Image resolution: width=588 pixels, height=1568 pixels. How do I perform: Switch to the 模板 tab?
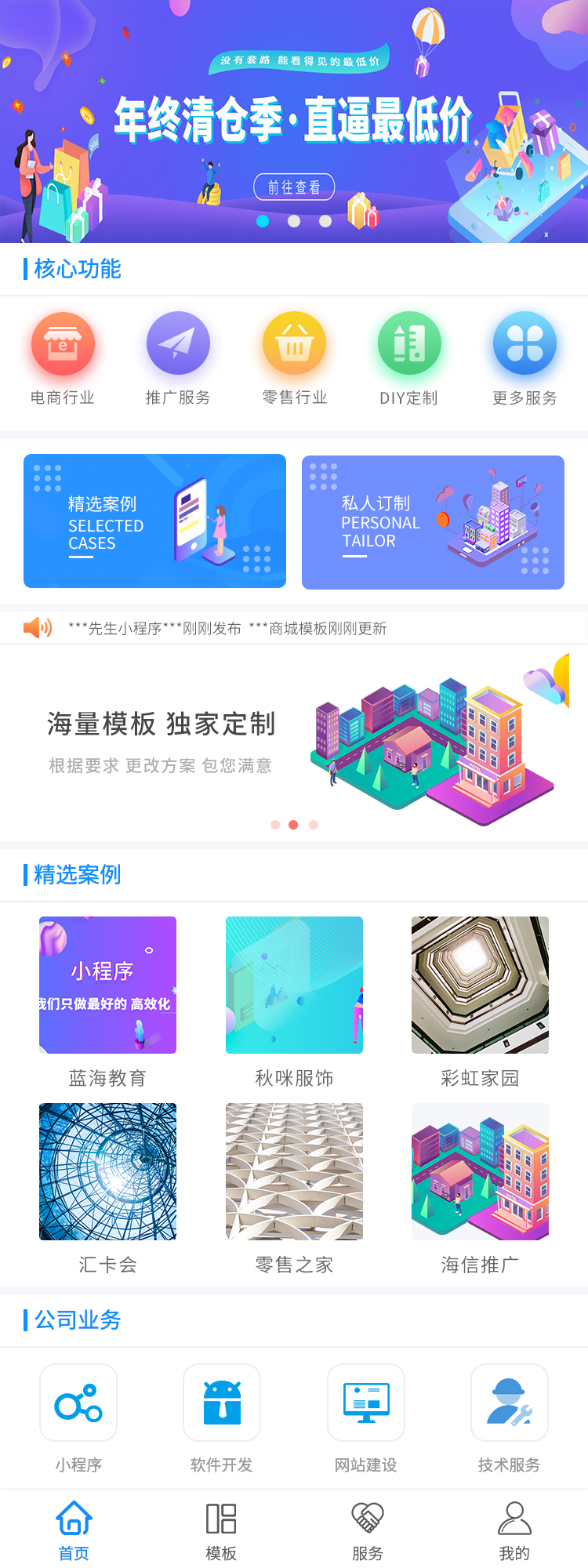click(x=221, y=1529)
